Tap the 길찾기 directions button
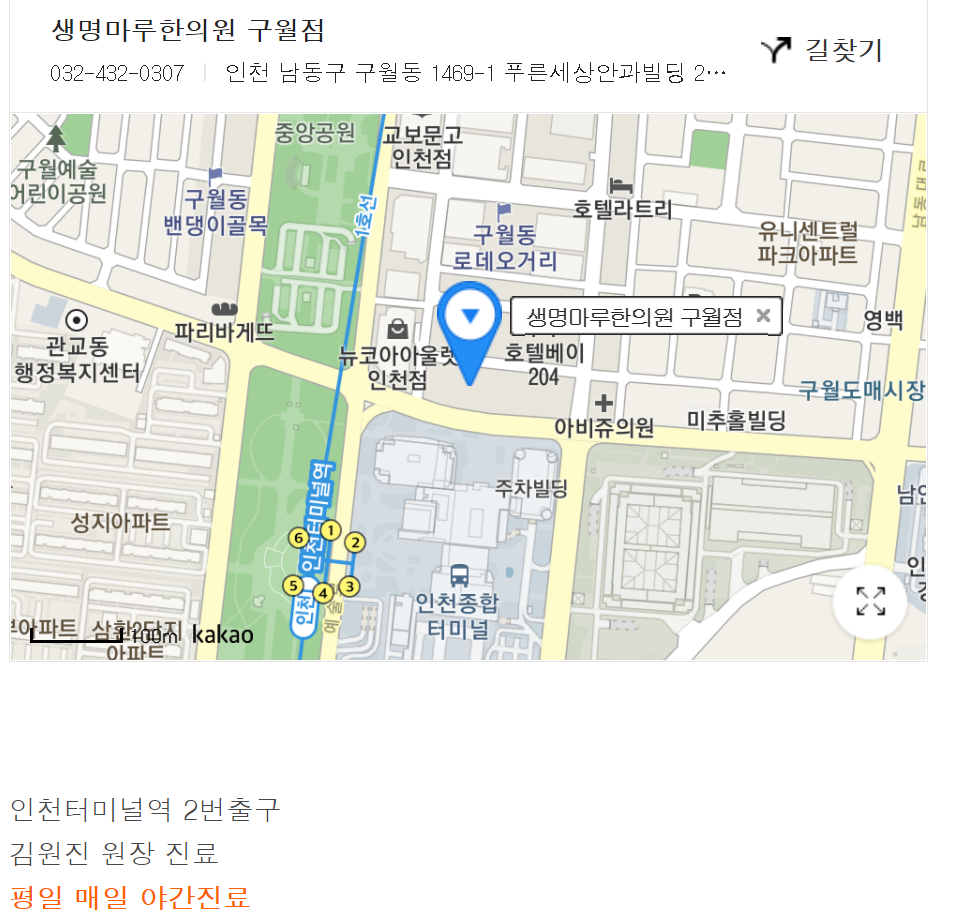Screen dimensions: 979x912 822,50
